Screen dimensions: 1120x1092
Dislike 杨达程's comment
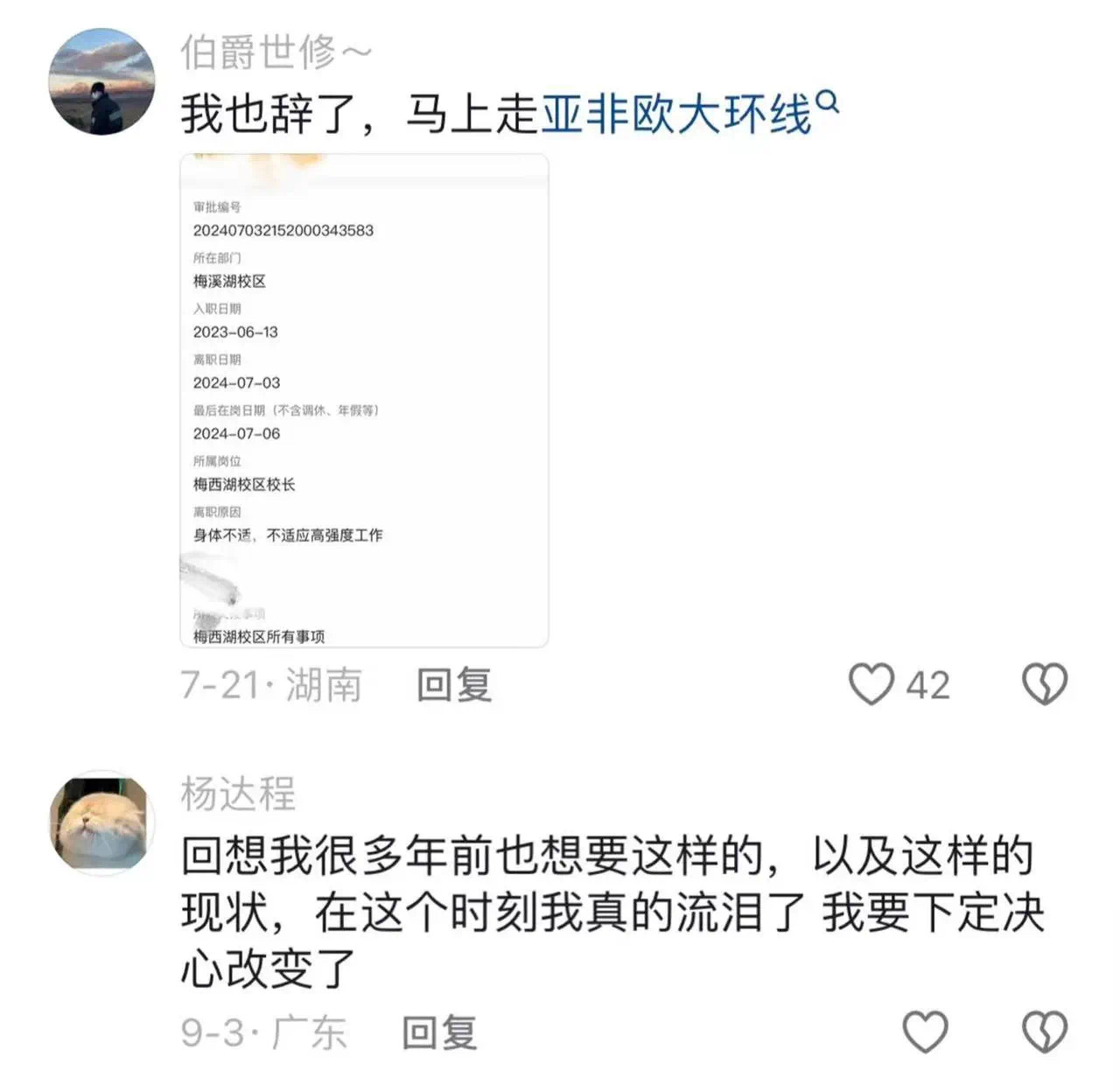click(x=1045, y=1032)
